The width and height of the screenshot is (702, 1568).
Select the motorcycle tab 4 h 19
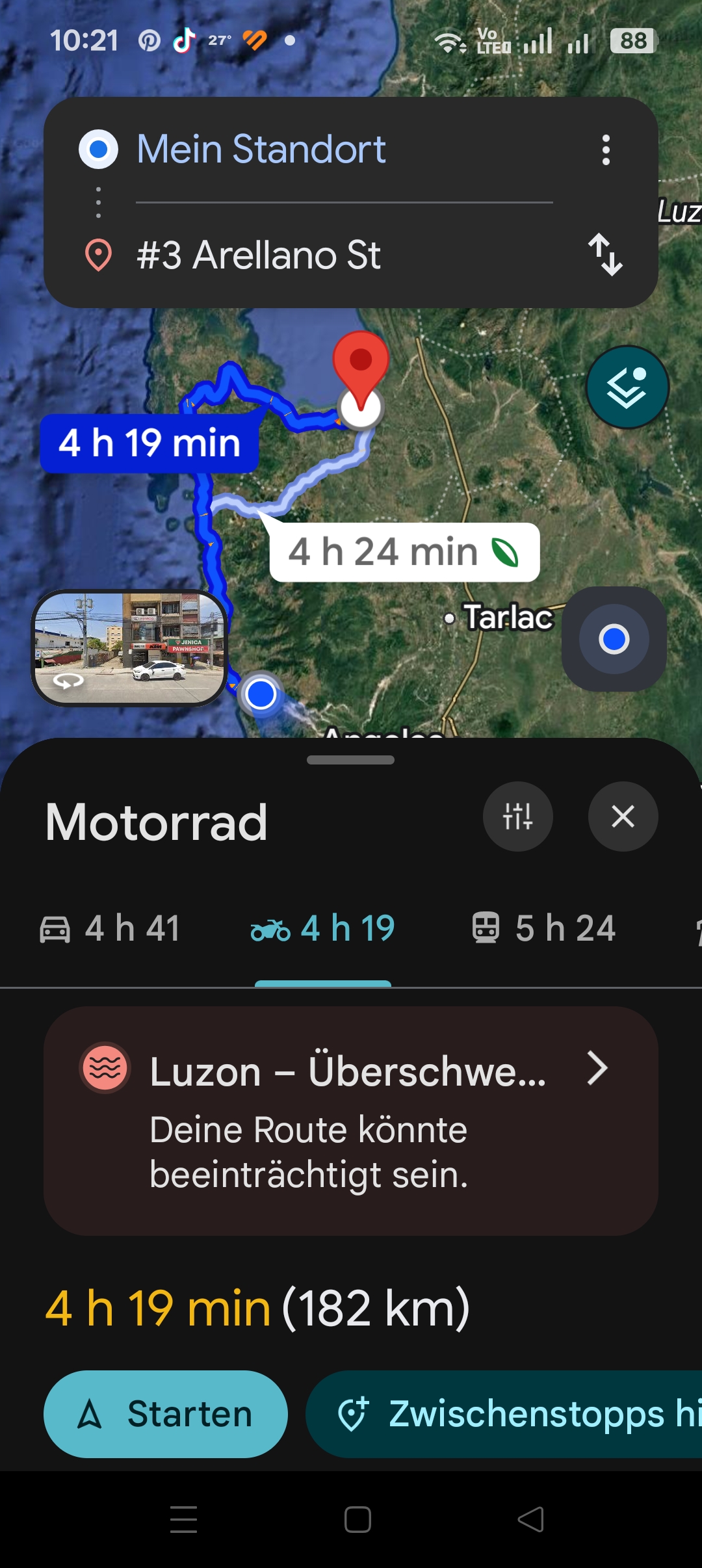323,928
